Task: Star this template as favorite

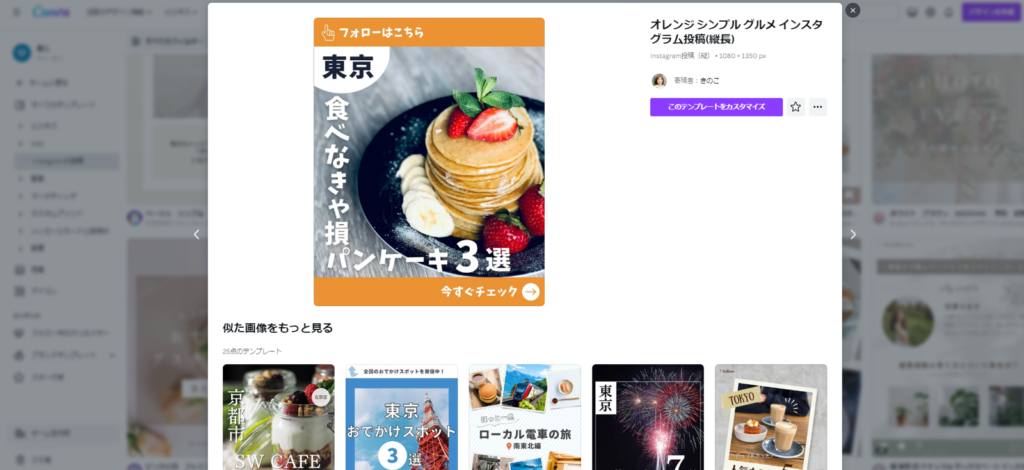Action: pyautogui.click(x=796, y=107)
